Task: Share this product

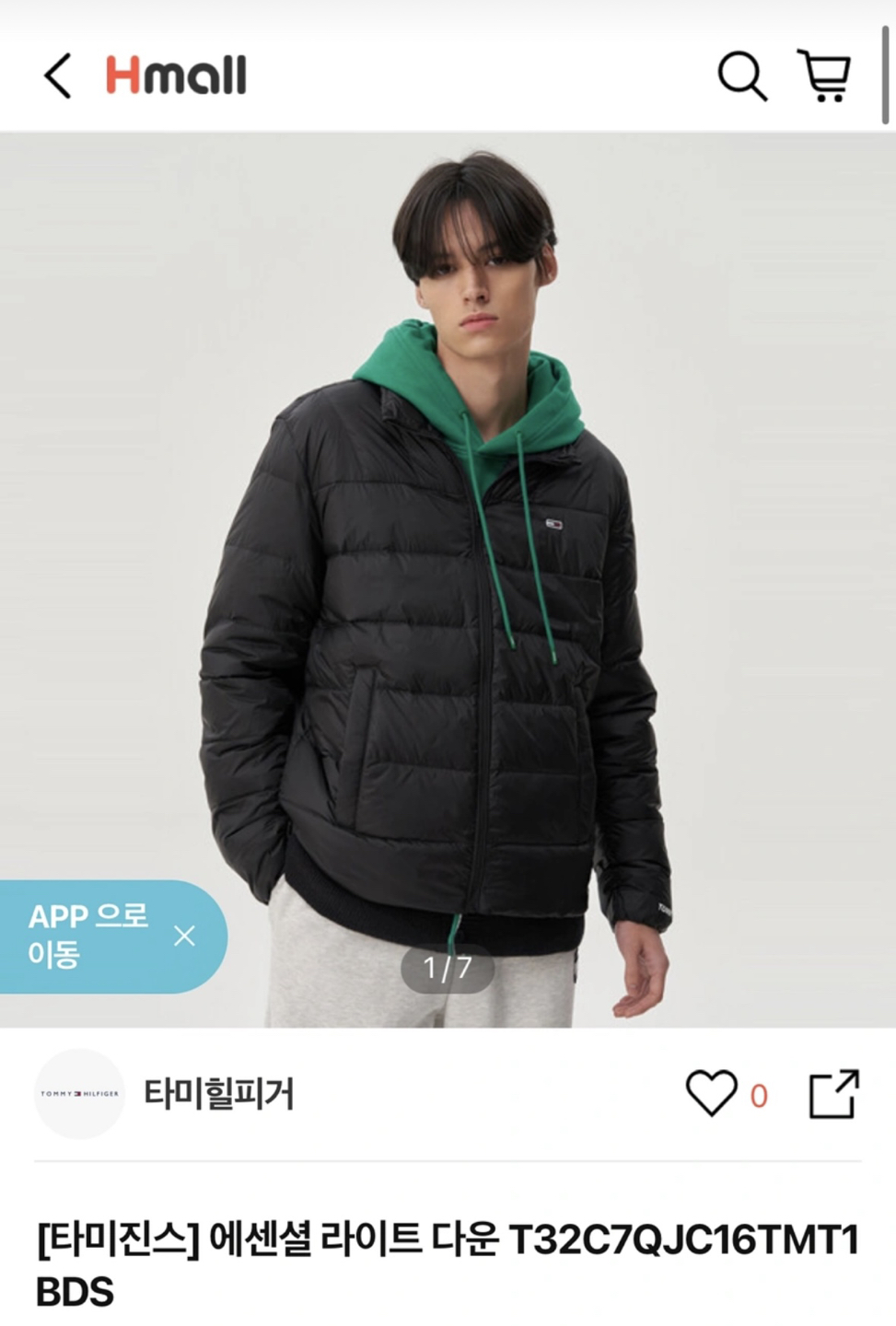Action: [x=833, y=1094]
